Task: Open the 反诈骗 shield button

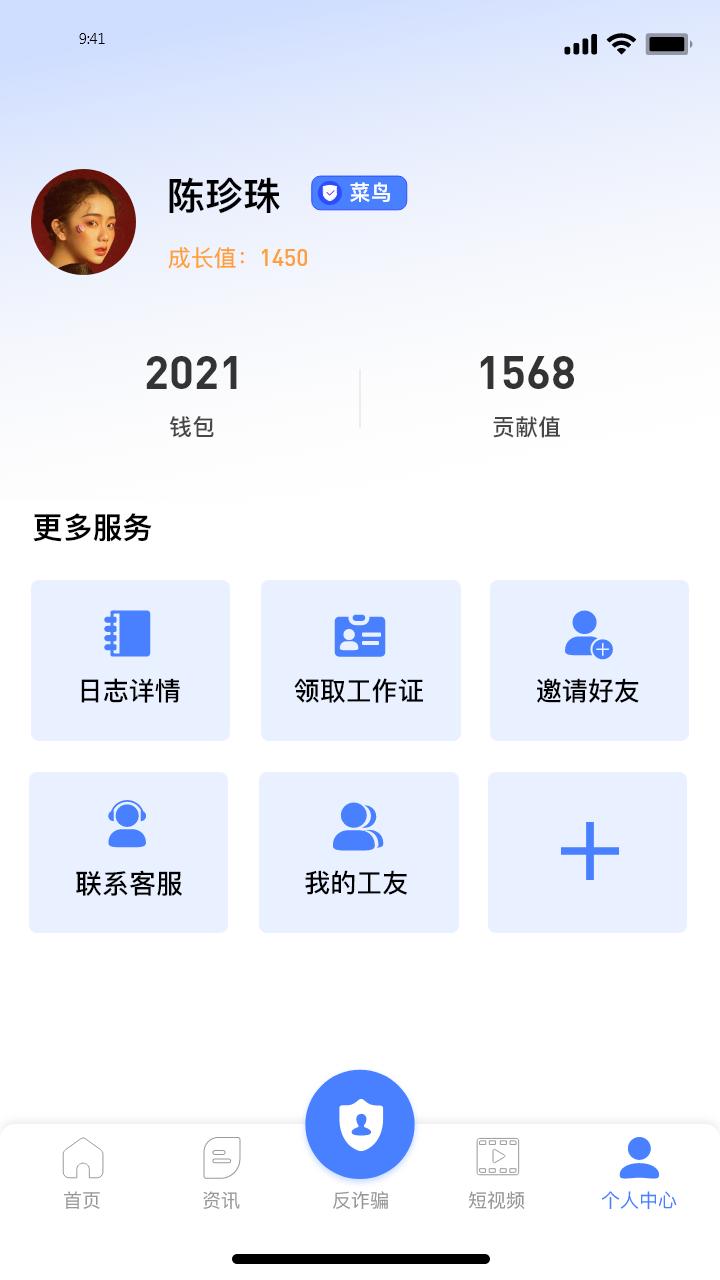Action: [360, 1125]
